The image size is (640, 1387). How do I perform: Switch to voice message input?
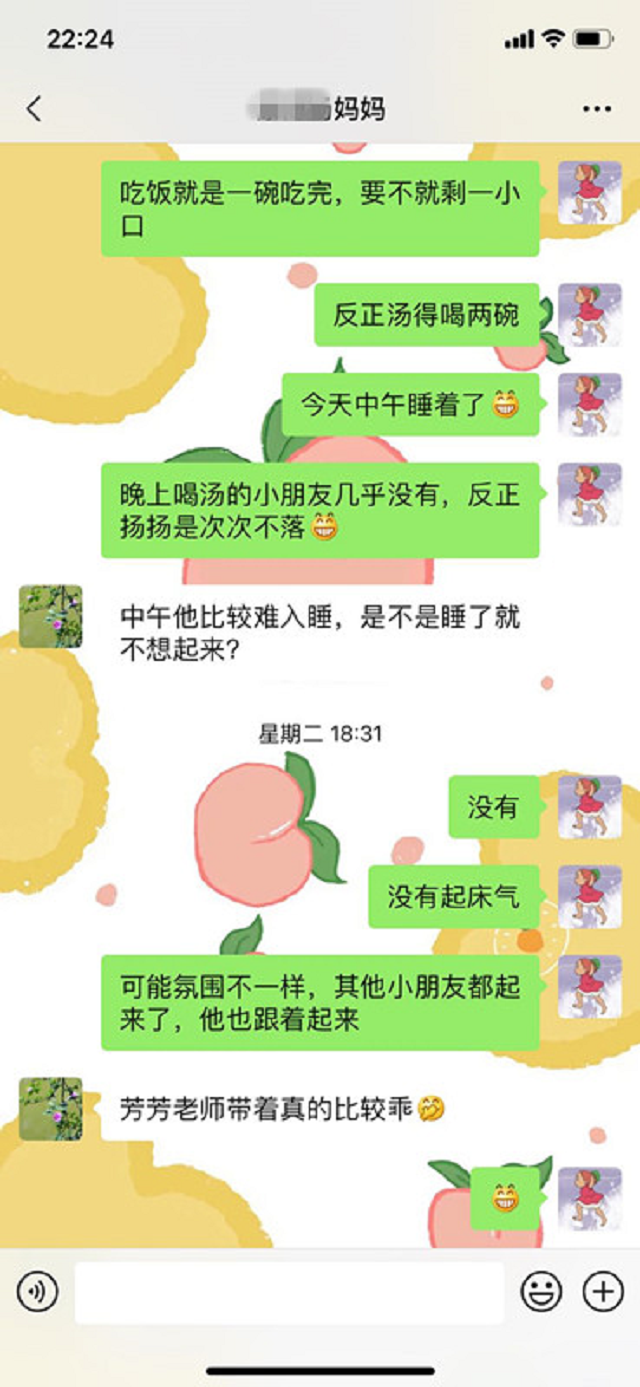tap(37, 1292)
